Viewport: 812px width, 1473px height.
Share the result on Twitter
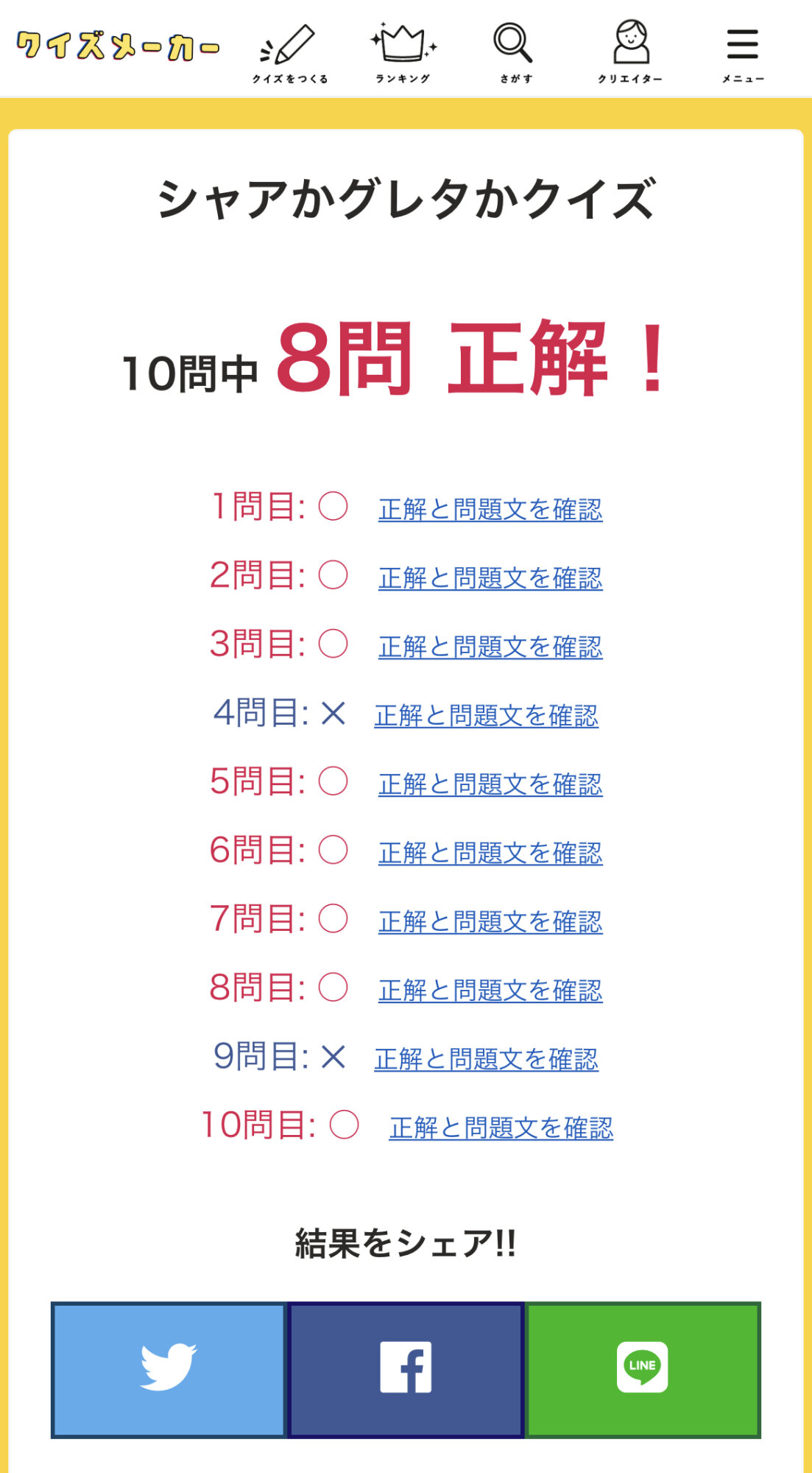coord(169,1369)
